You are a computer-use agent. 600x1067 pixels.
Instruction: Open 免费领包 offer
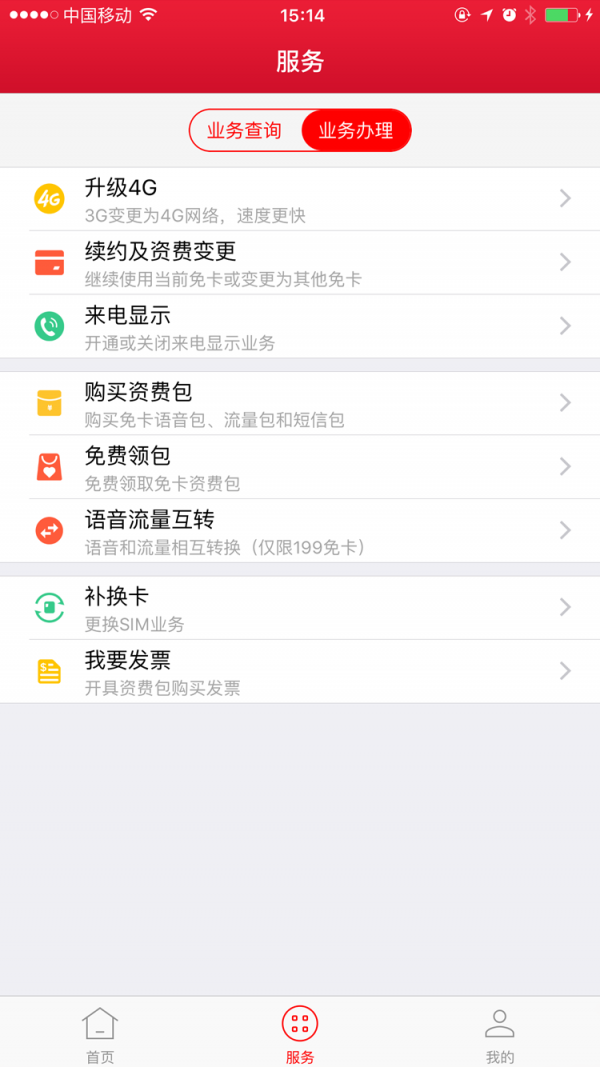pos(300,467)
